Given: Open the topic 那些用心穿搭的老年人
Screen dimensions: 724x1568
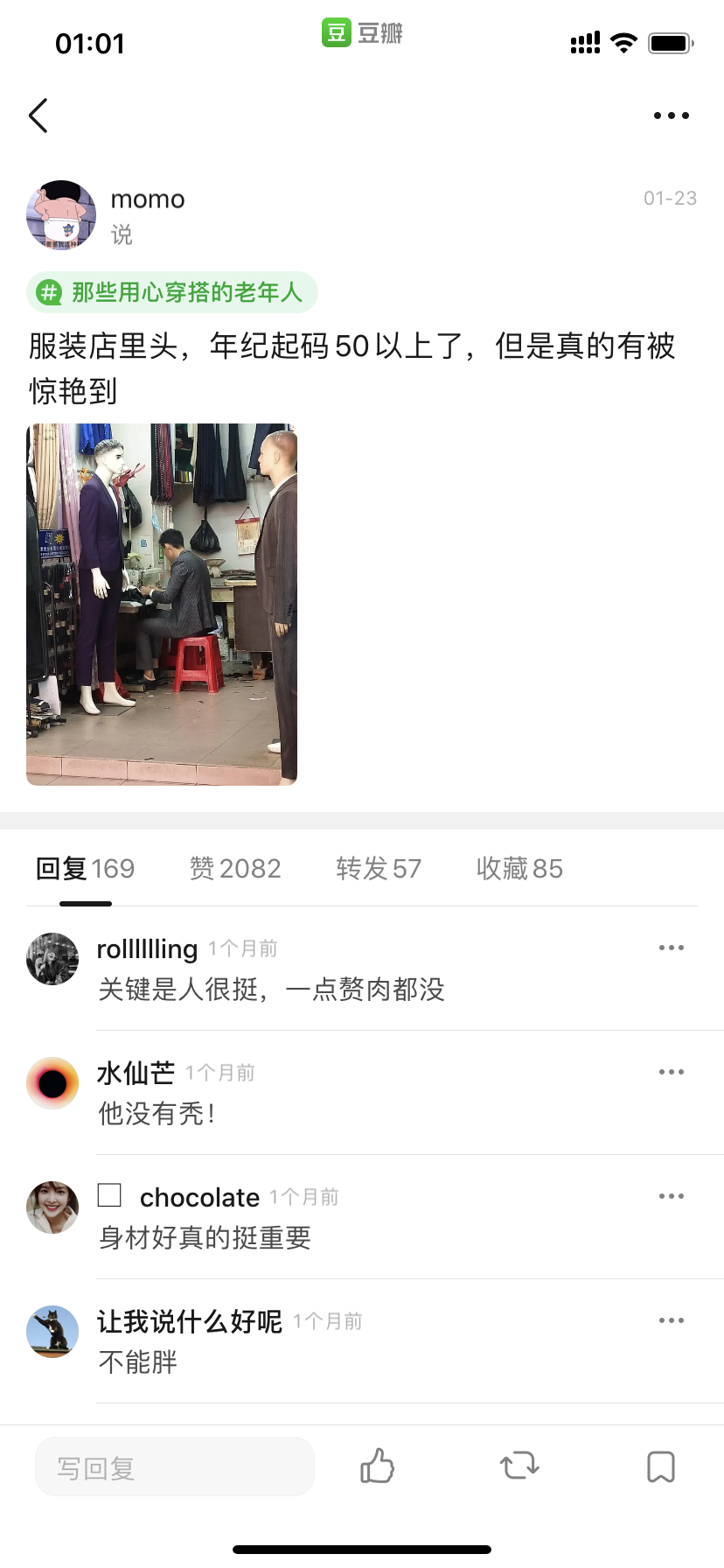Looking at the screenshot, I should point(172,292).
